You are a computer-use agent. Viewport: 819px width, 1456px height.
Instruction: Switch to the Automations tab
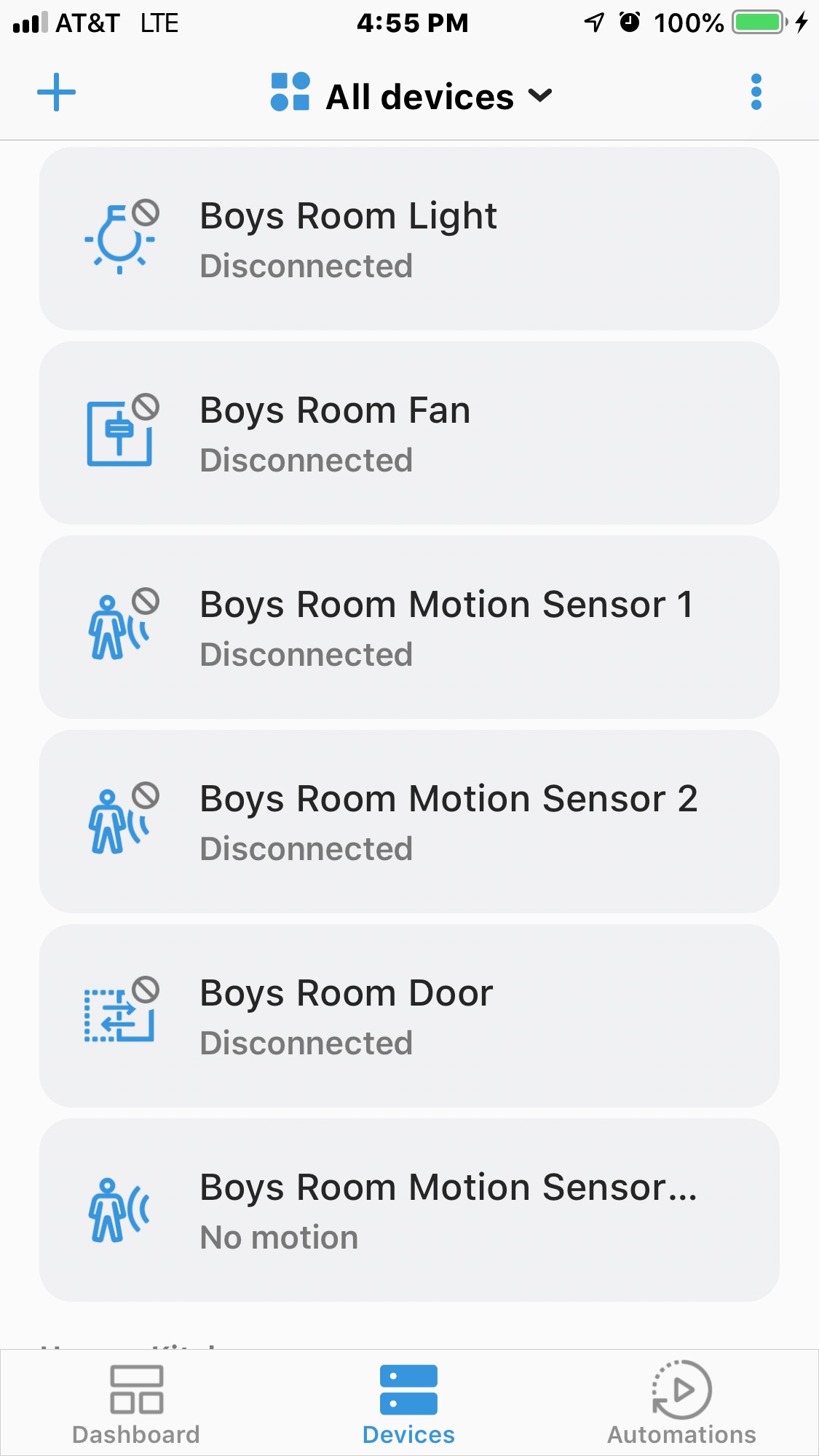[681, 1404]
